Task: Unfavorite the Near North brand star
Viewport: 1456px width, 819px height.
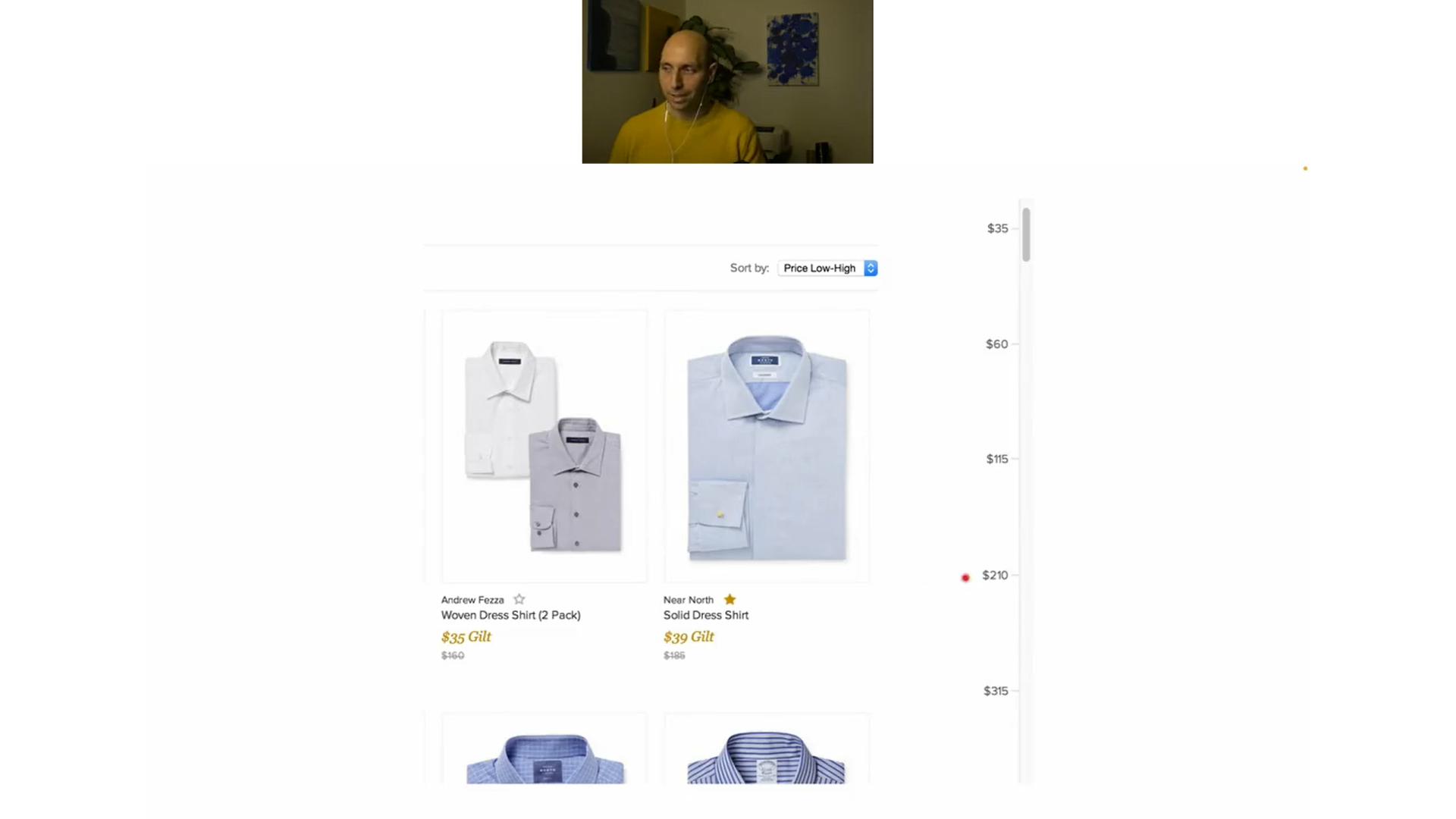Action: click(x=730, y=599)
